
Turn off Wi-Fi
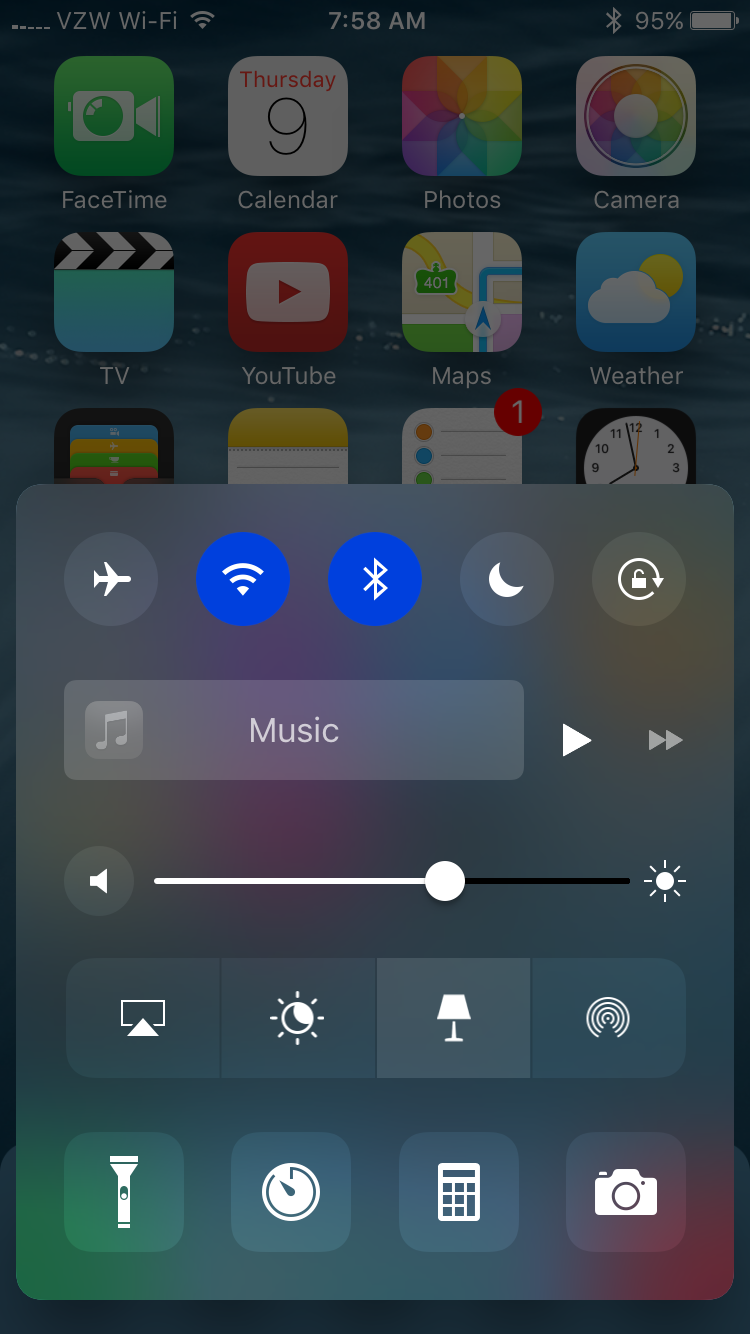pos(243,579)
